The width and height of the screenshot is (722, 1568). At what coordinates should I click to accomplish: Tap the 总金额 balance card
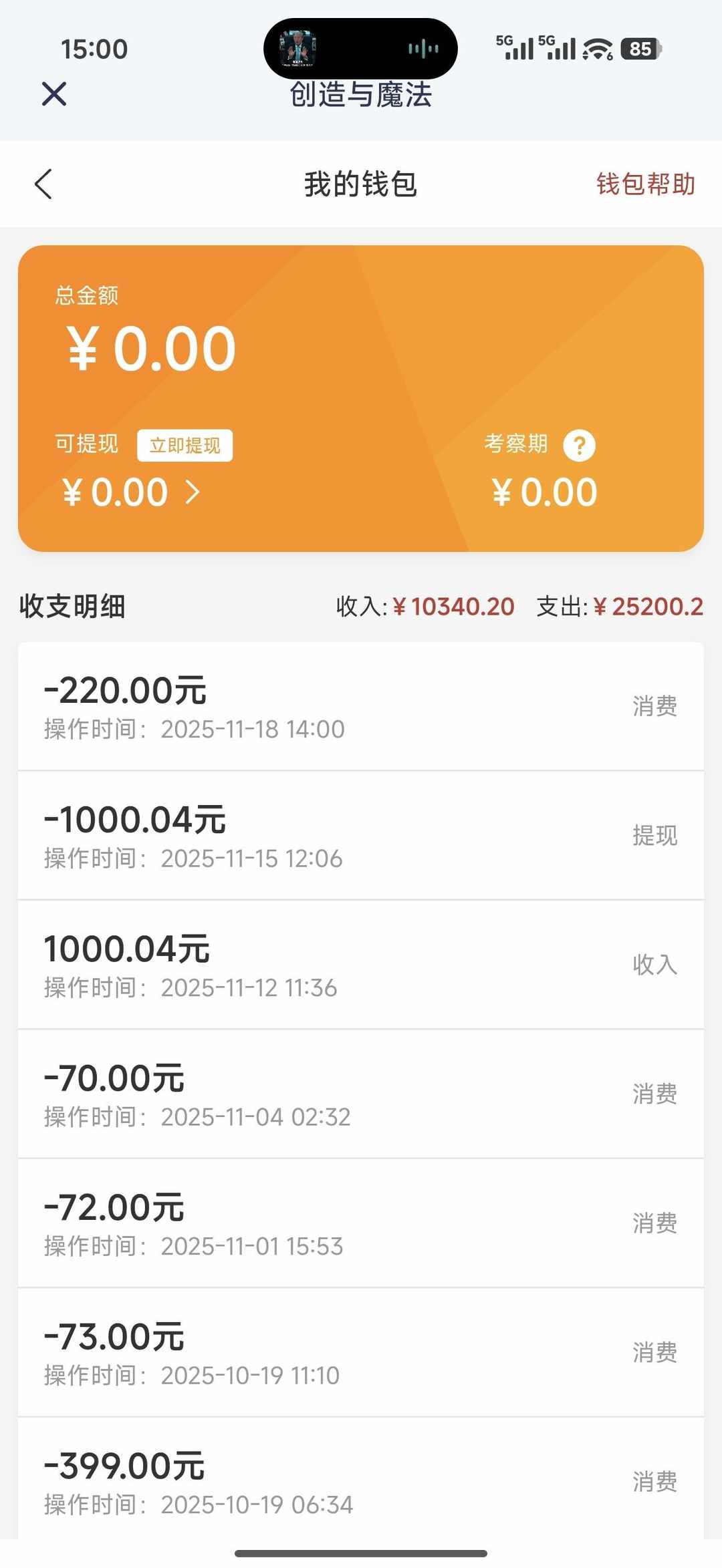pos(361,398)
